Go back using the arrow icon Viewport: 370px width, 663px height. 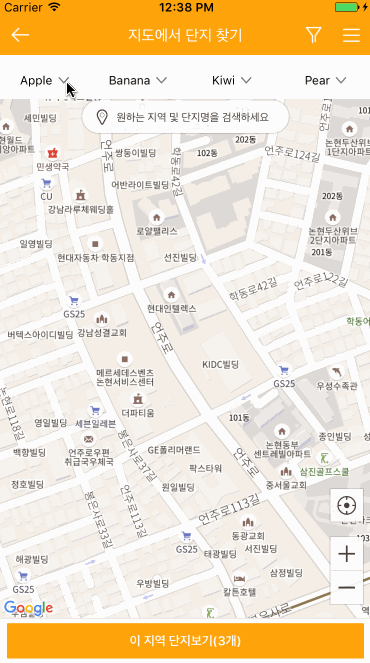20,35
